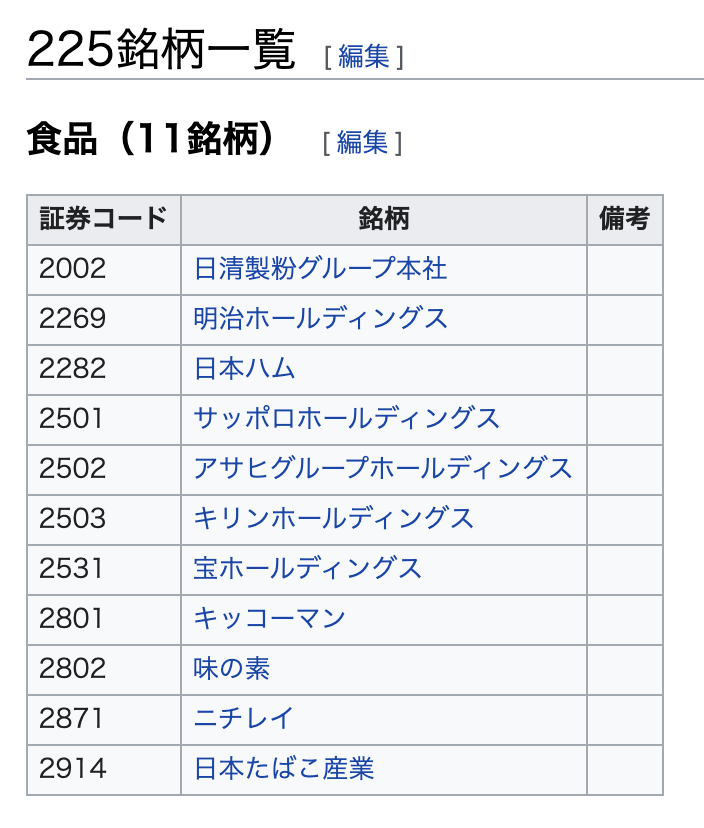The width and height of the screenshot is (704, 828).
Task: Open キッコーマン page
Action: [x=269, y=619]
